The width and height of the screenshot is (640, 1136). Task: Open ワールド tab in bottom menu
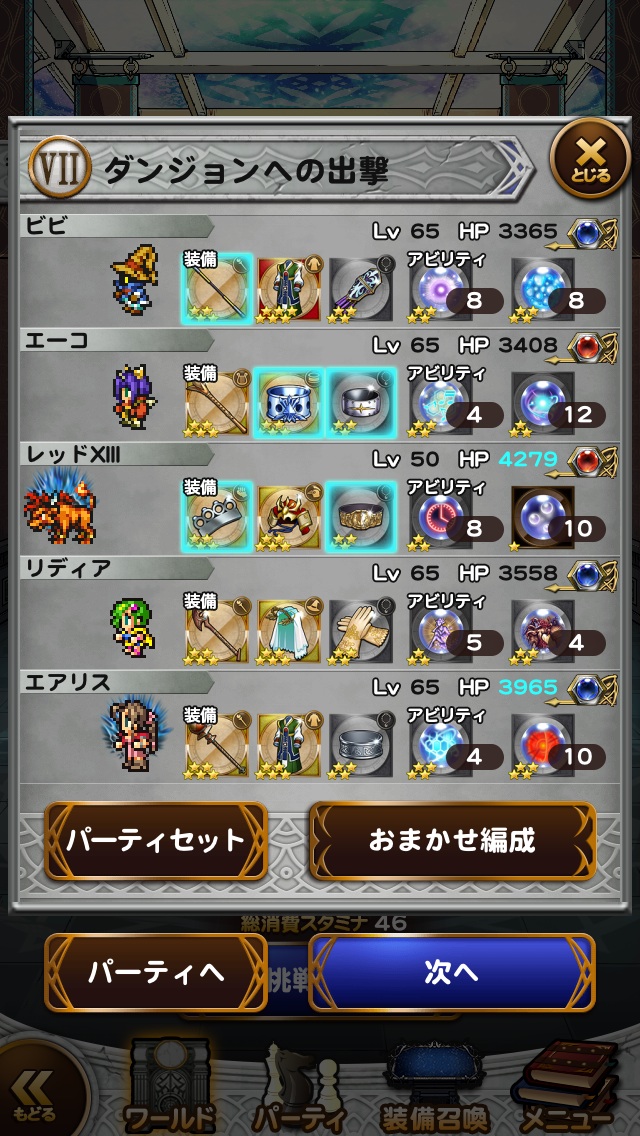[170, 1090]
